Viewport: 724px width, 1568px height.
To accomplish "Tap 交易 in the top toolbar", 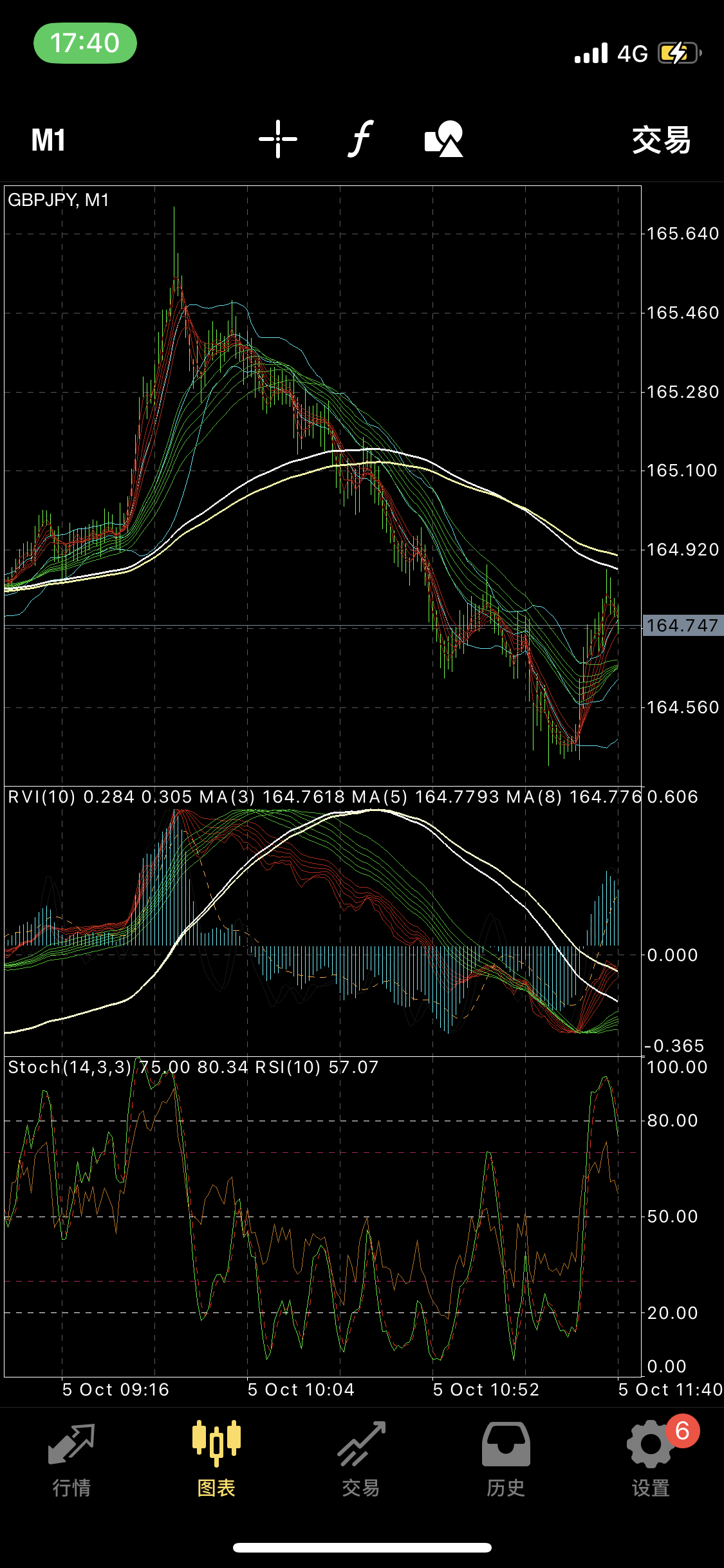I will [661, 140].
